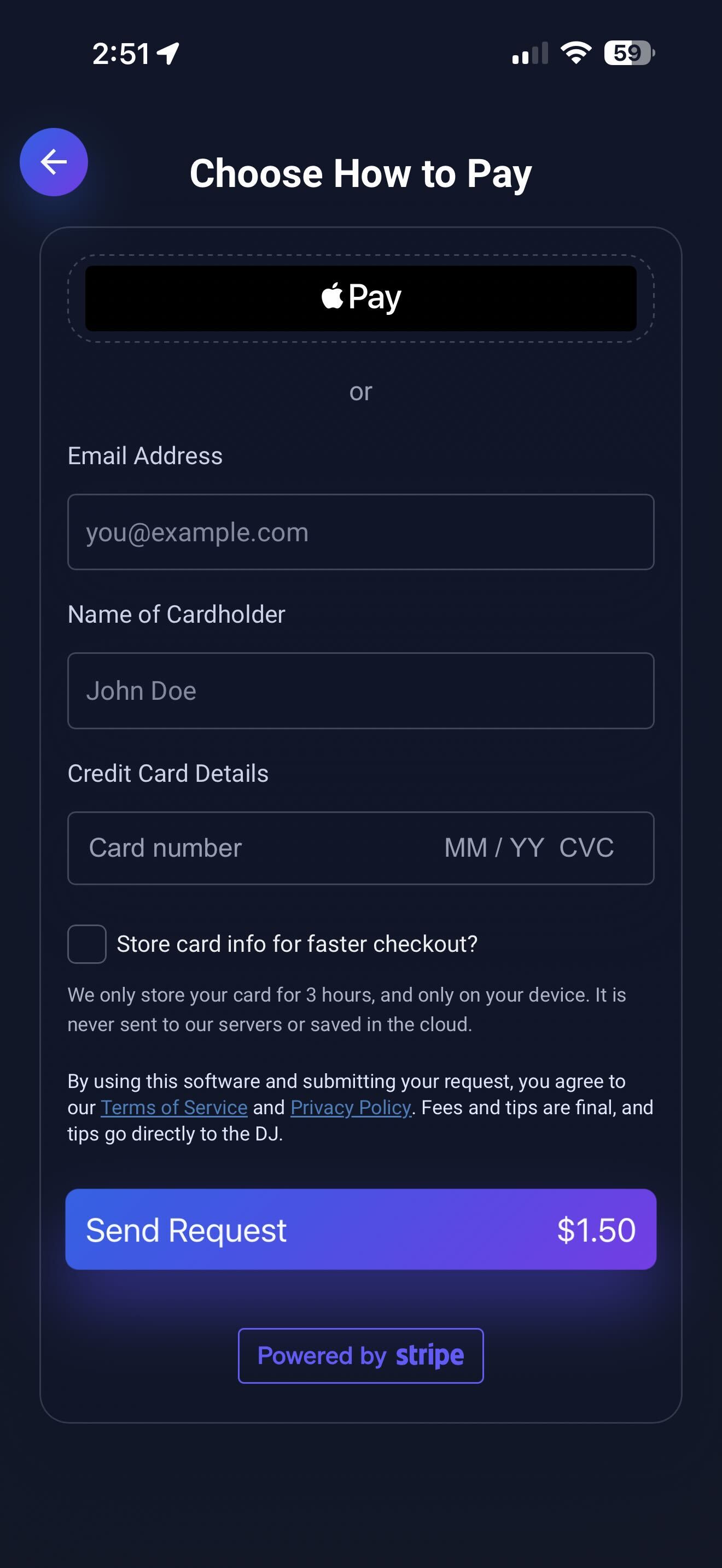Tap the Powered by Stripe badge
The height and width of the screenshot is (1568, 722).
coord(360,1355)
